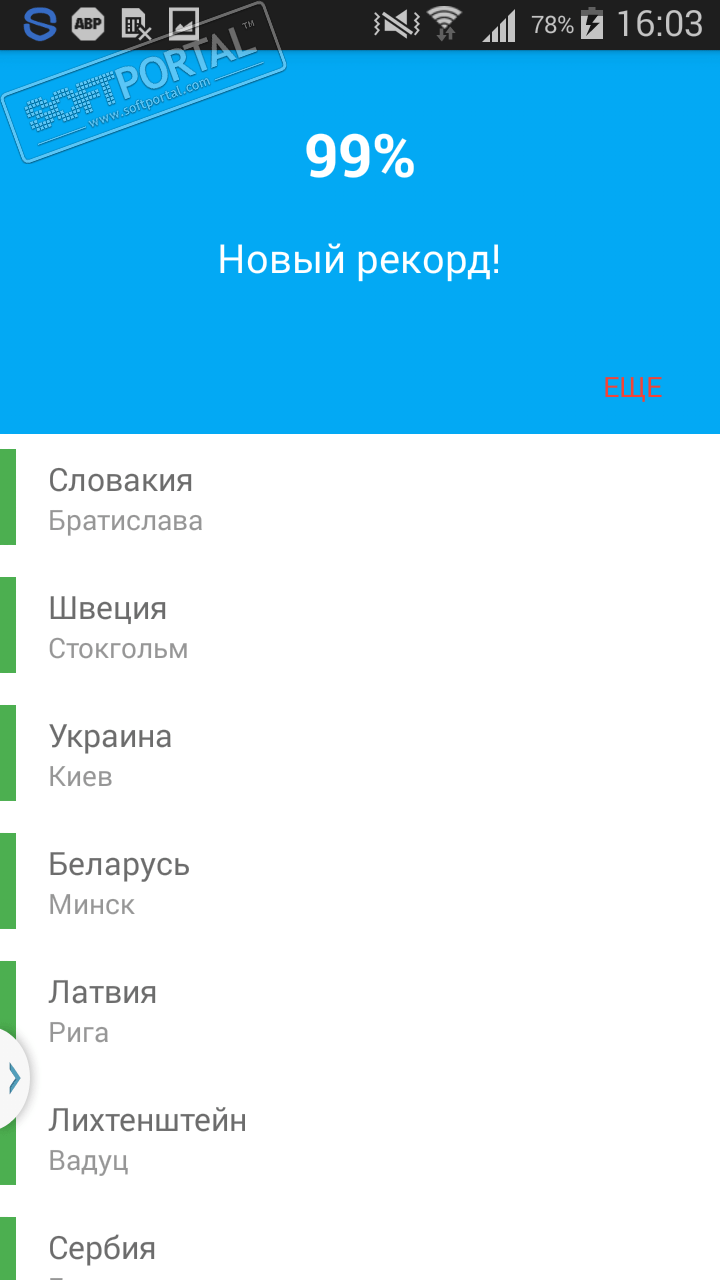Tap the red ЕЩЕ button

coord(632,388)
